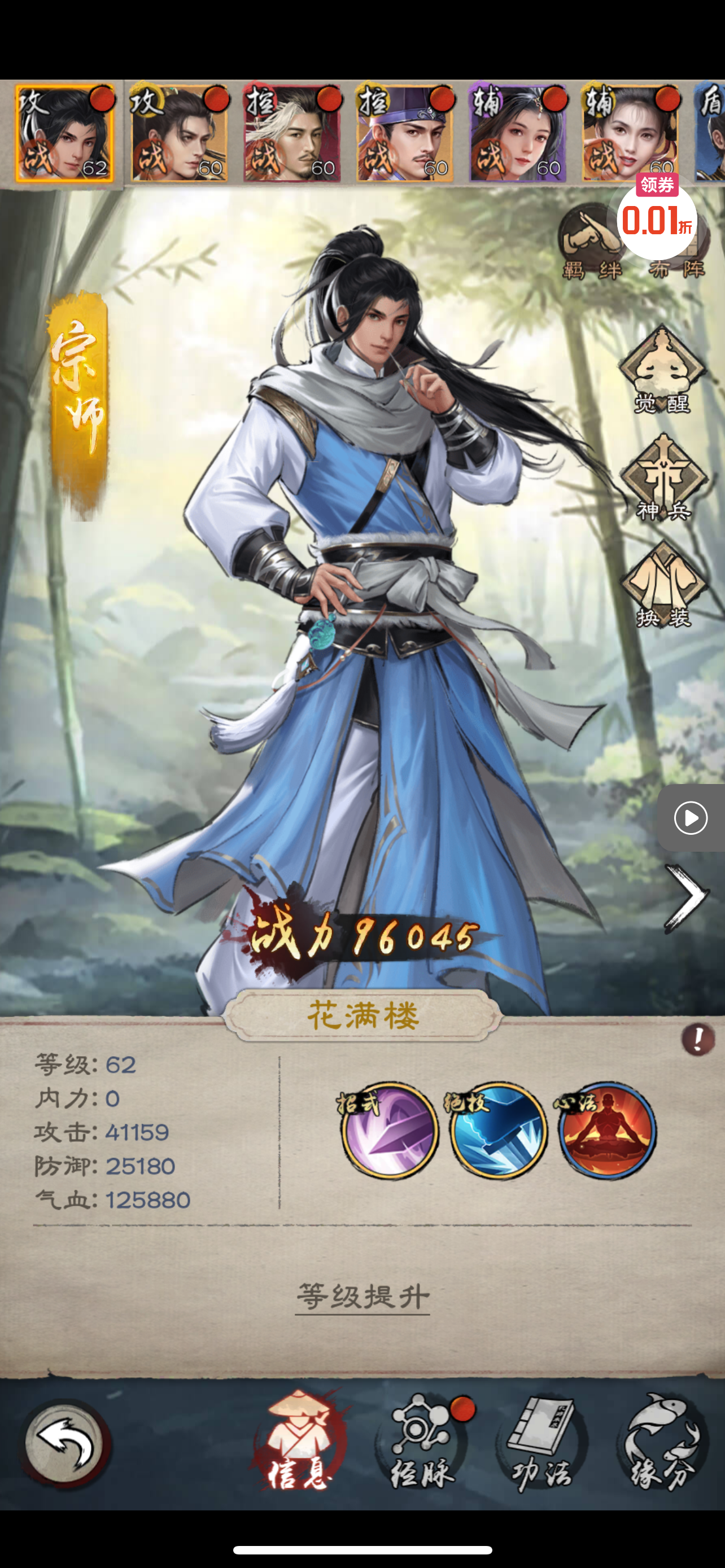Switch to the 经脉 tab

pos(422,1444)
